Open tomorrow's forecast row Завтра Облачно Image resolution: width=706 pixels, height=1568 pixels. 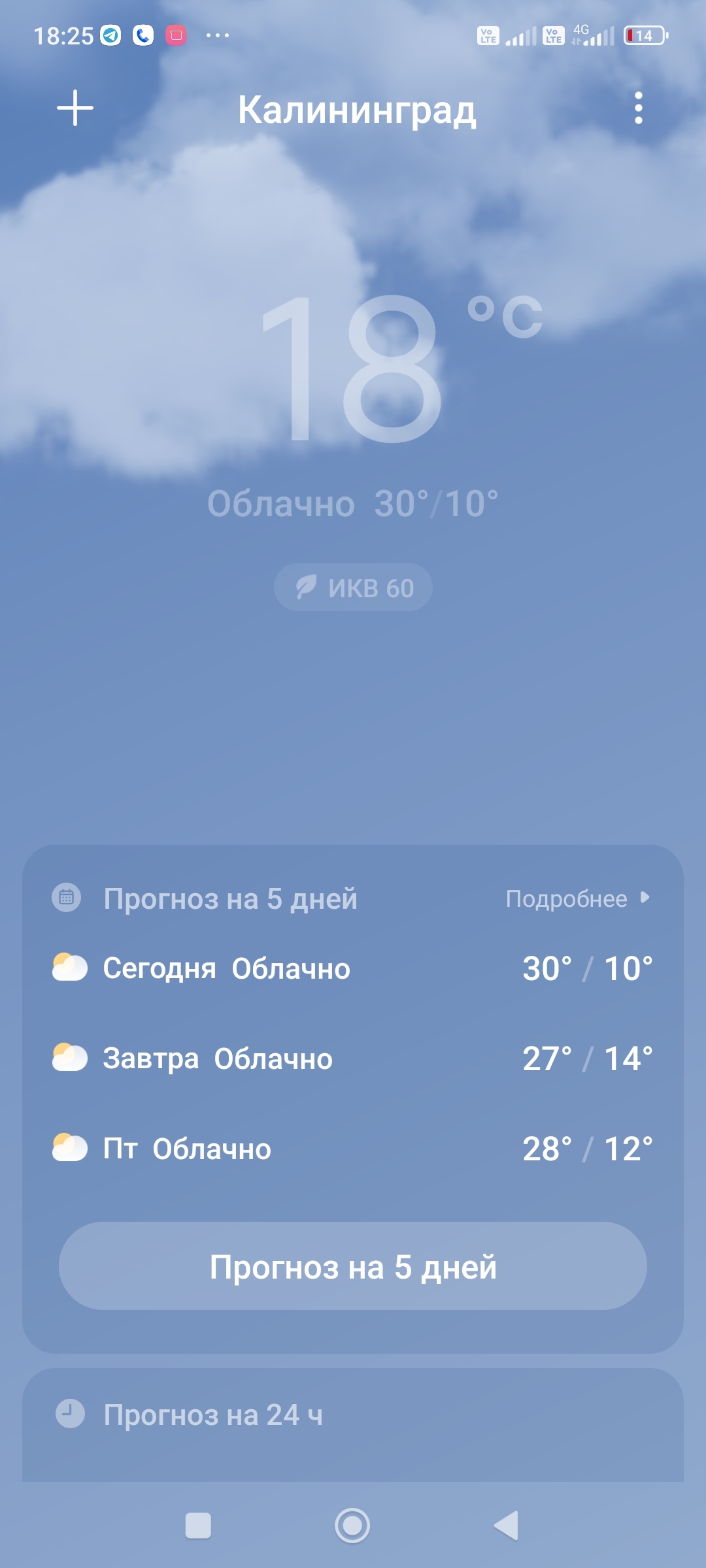pos(353,1058)
